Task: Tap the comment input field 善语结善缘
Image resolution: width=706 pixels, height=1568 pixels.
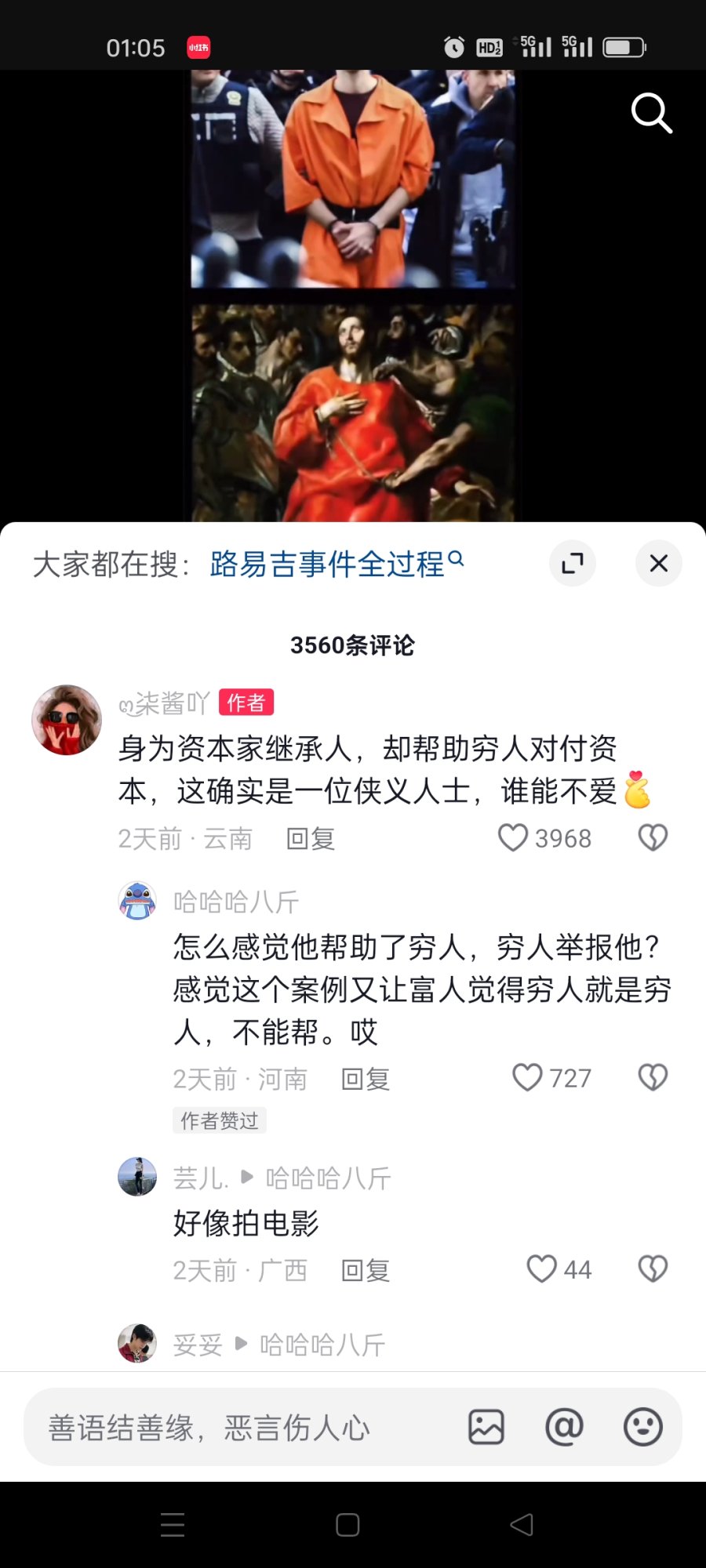Action: point(235,1428)
